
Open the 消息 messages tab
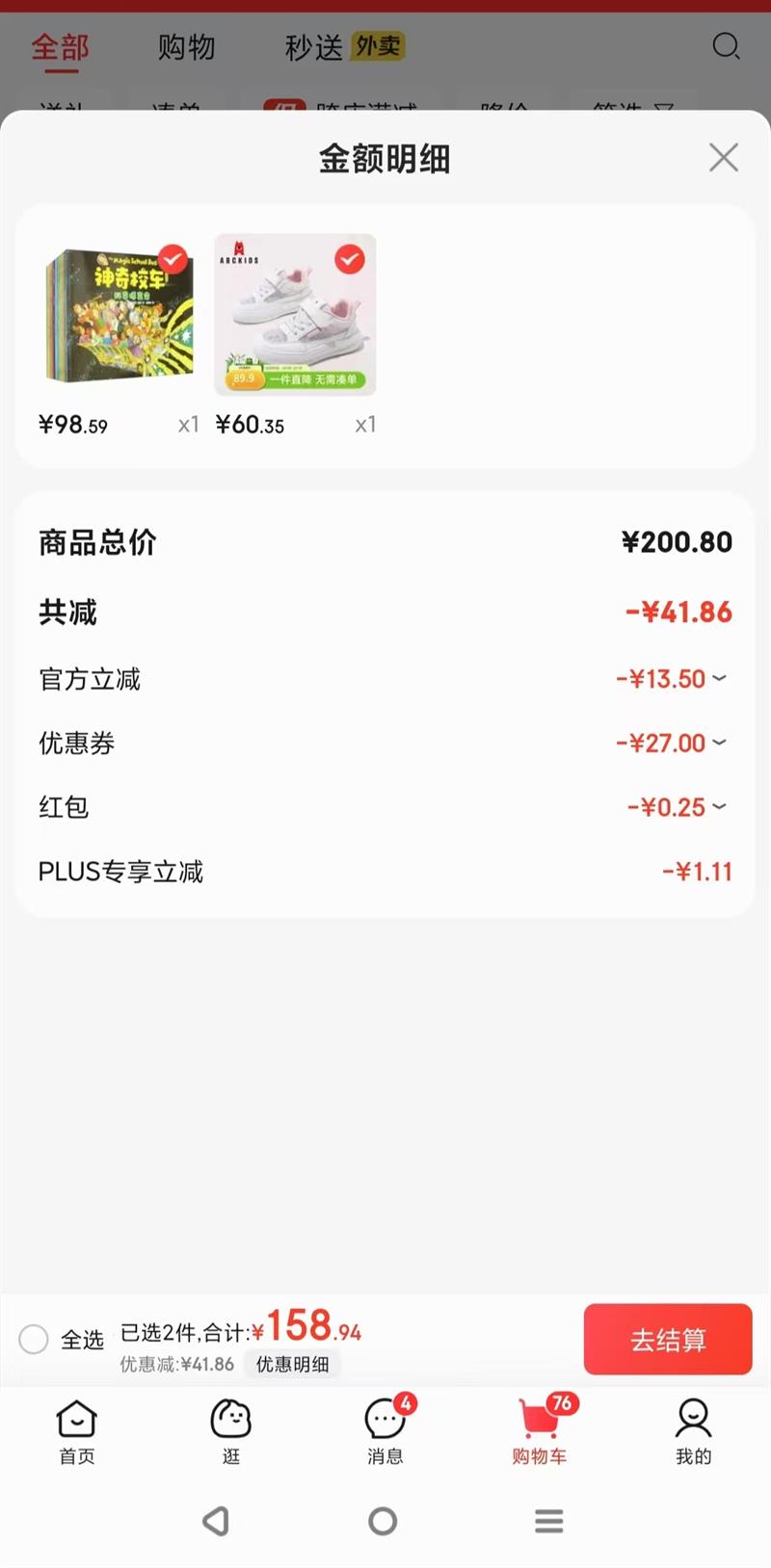pyautogui.click(x=385, y=1431)
